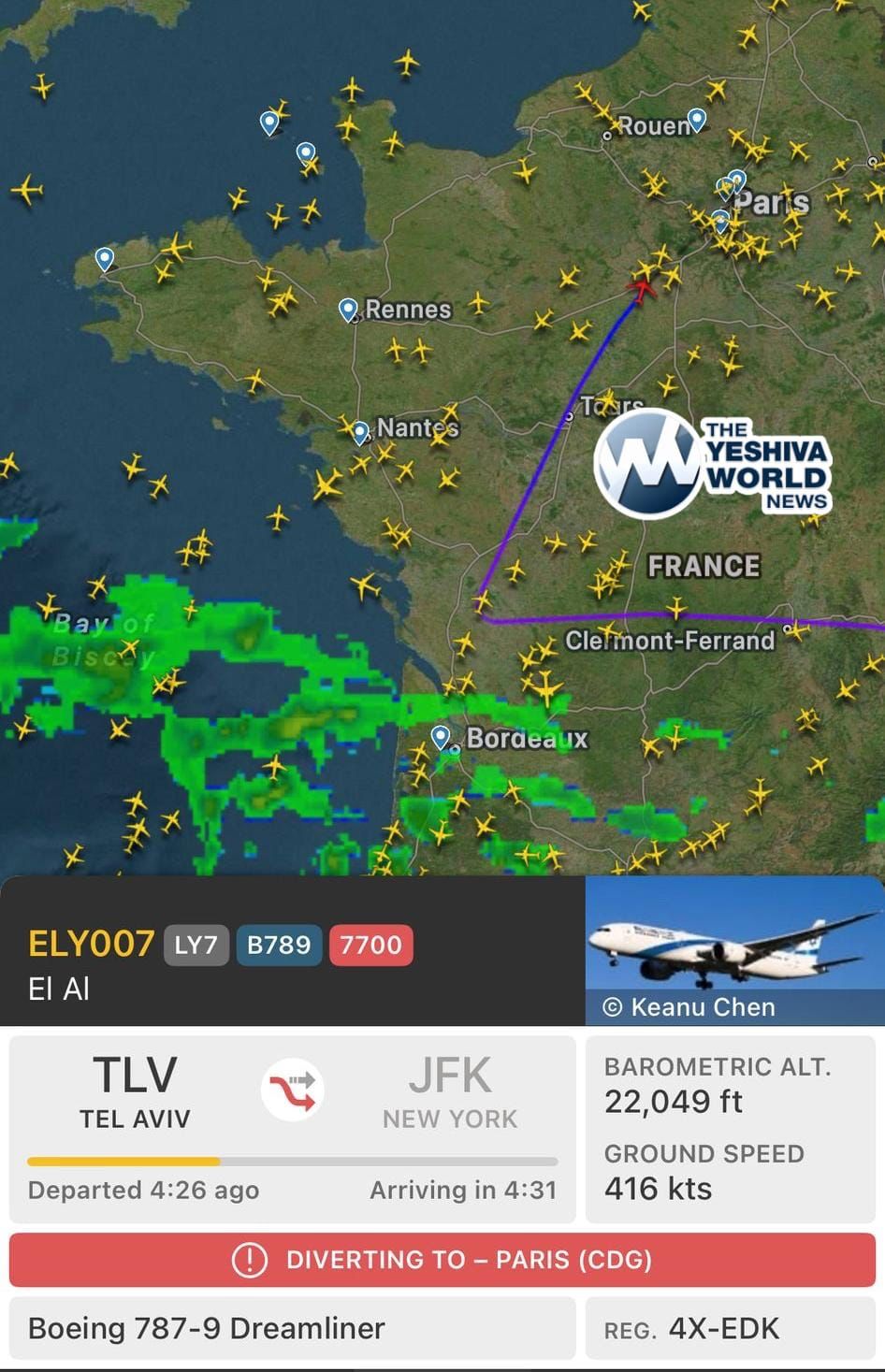Viewport: 885px width, 1372px height.
Task: Select the Bordeaux airport pin
Action: point(441,736)
